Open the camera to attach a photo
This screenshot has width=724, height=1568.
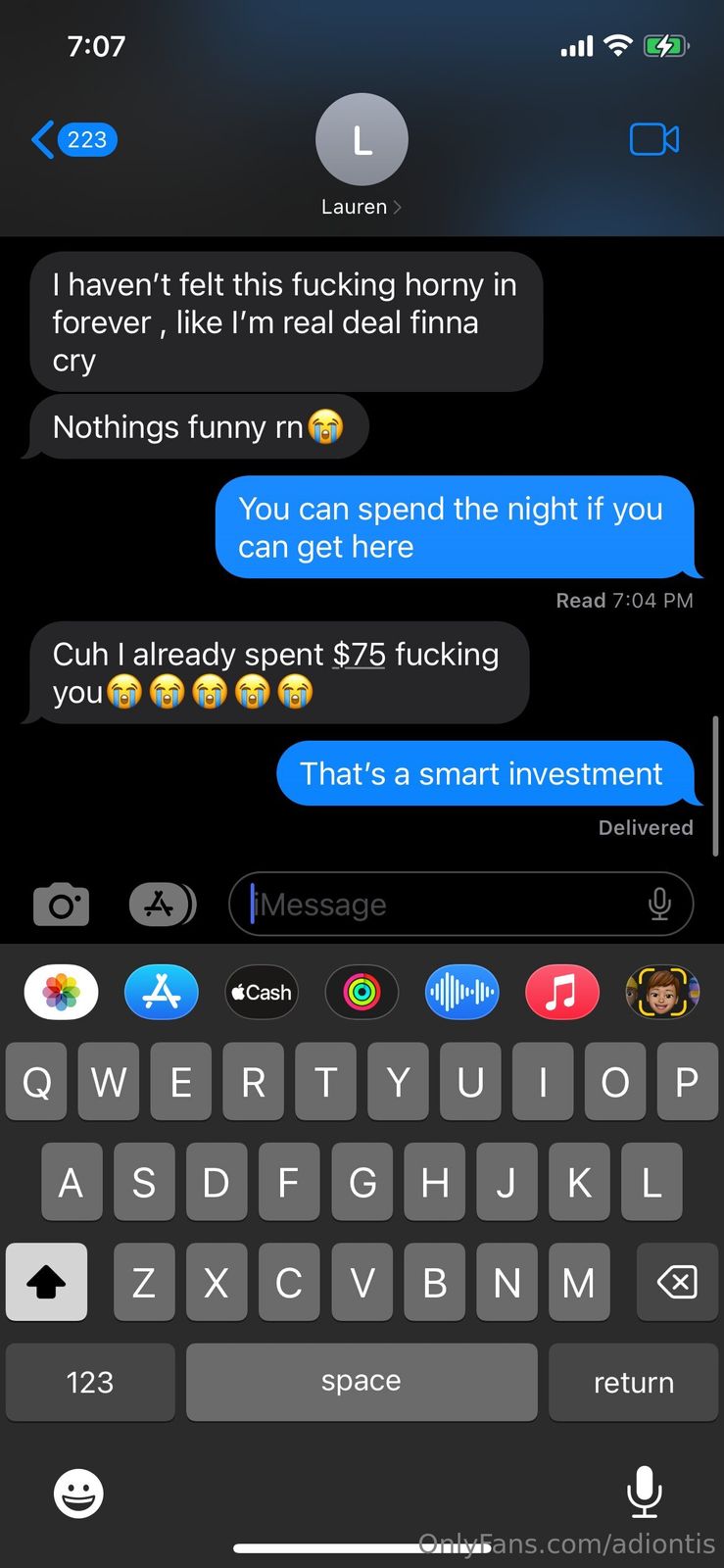pos(61,905)
